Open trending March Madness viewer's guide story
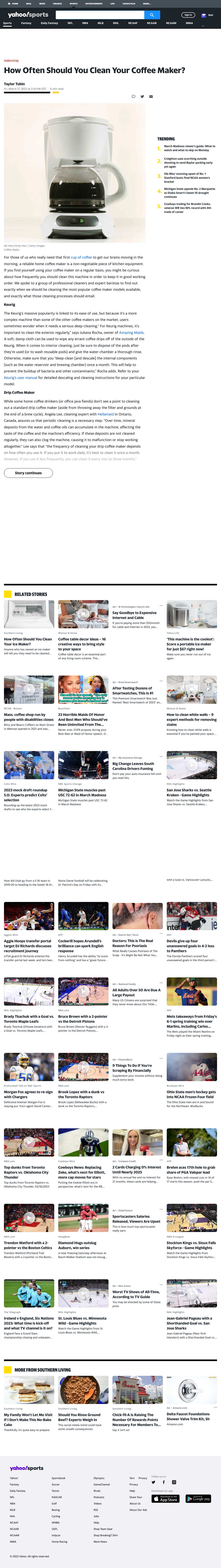The height and width of the screenshot is (1568, 221). [189, 149]
